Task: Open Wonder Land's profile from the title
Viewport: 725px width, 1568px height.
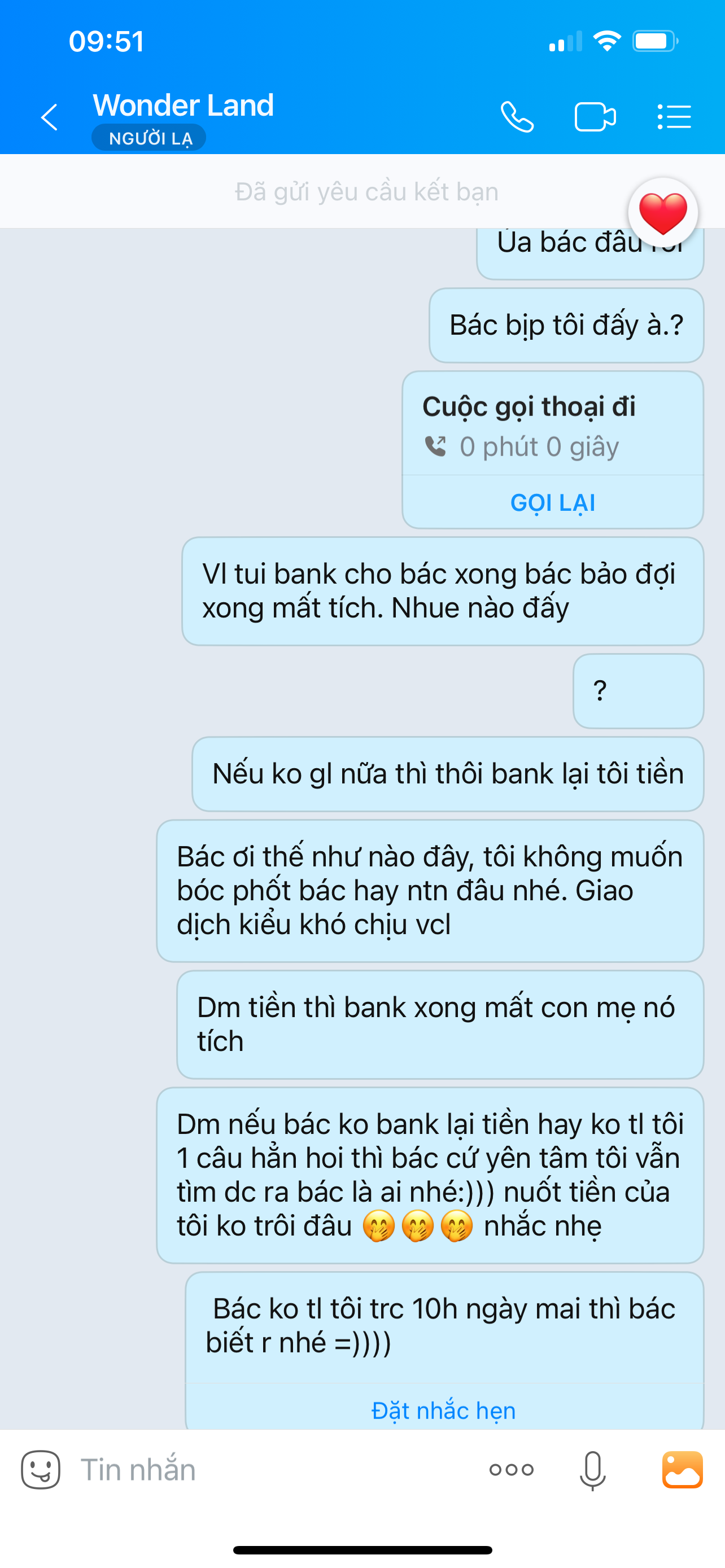Action: [x=184, y=106]
